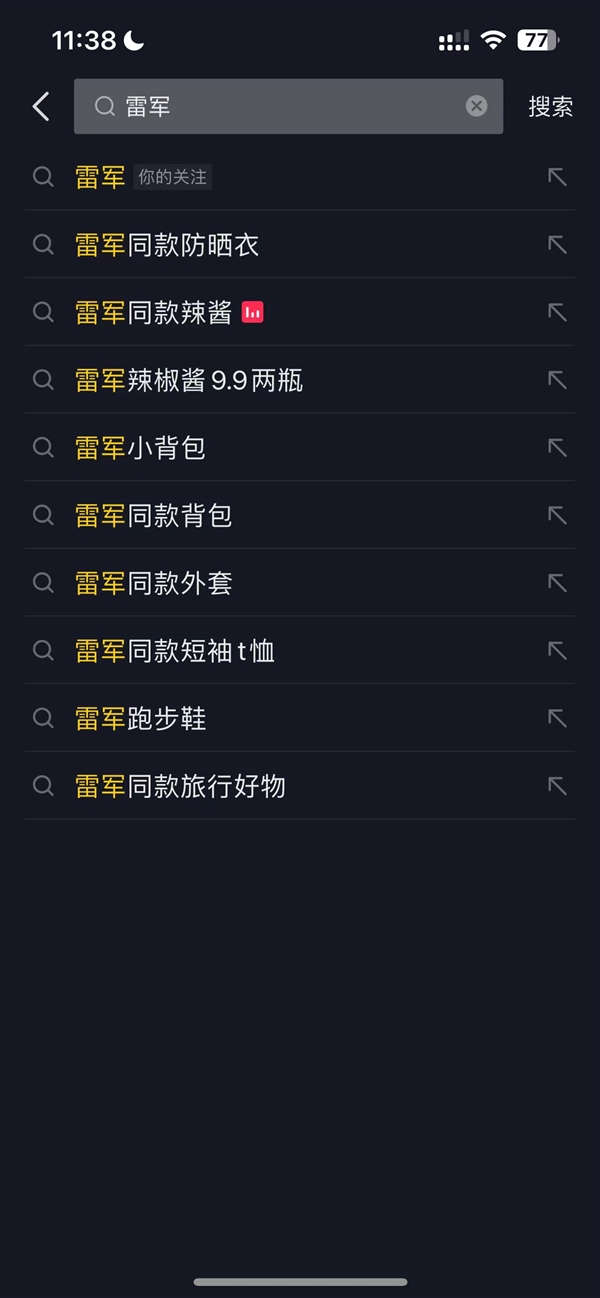Tap the search field containing 雷军

[280, 107]
